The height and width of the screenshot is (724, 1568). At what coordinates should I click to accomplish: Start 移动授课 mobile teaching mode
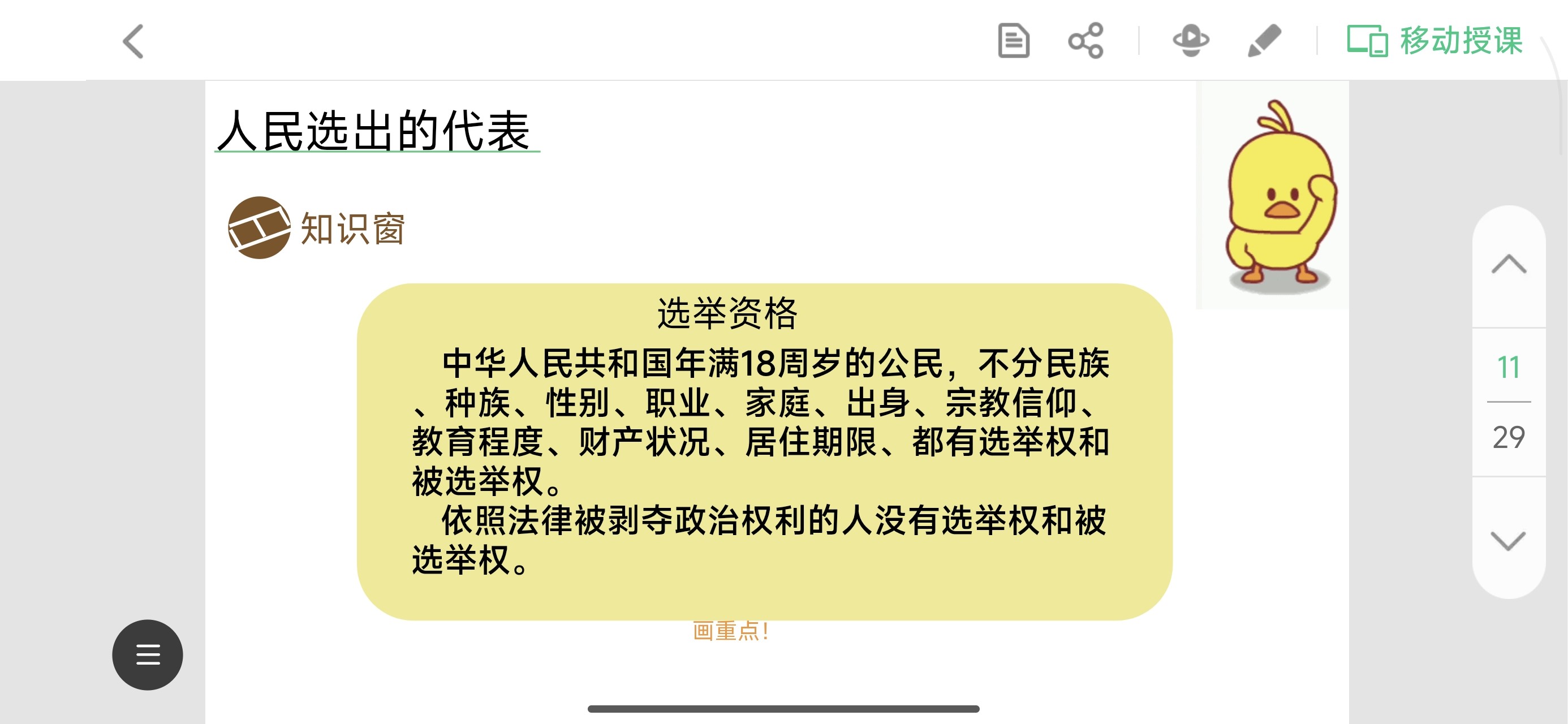tap(1435, 41)
